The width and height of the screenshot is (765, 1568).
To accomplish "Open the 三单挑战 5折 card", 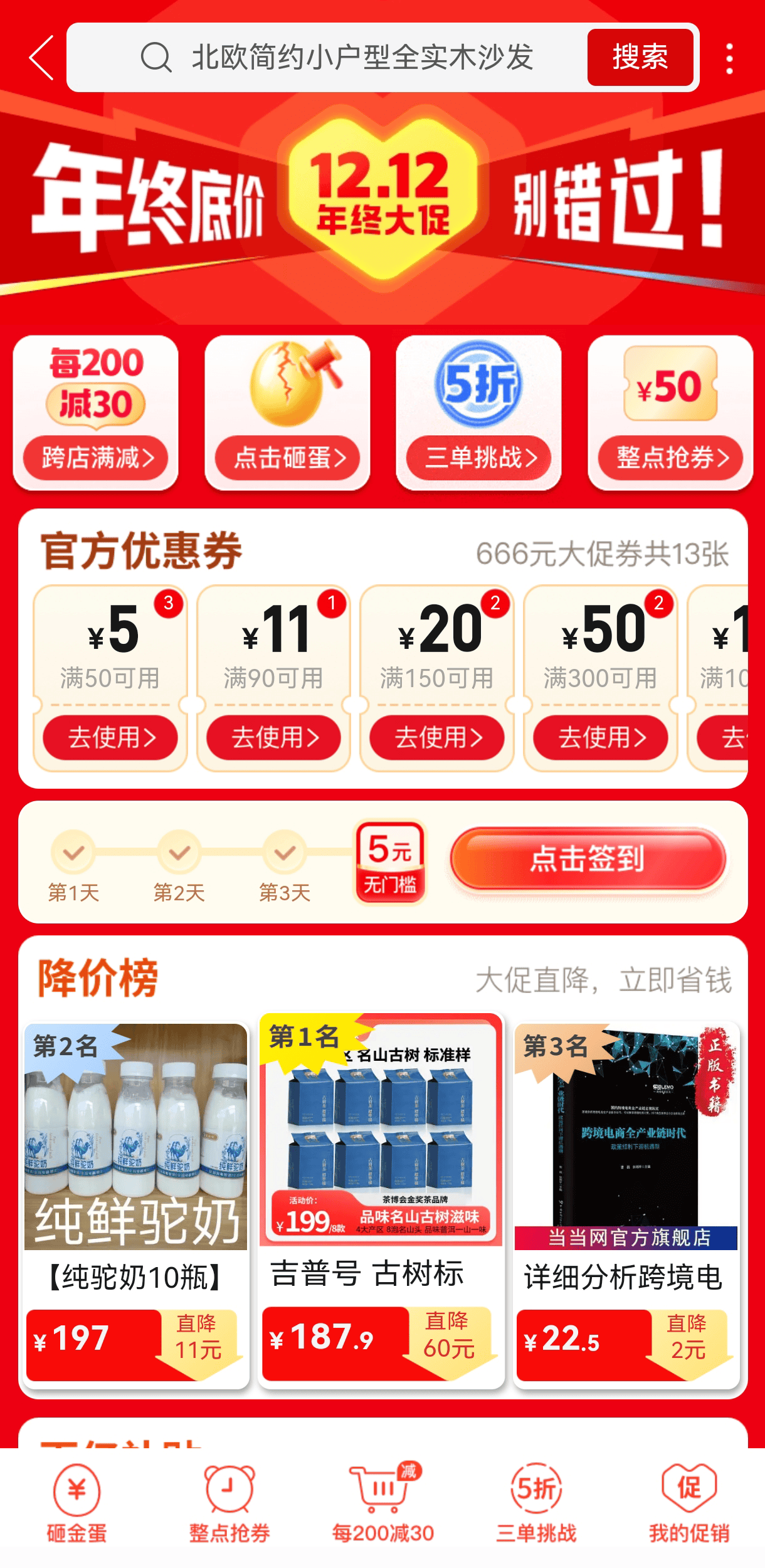I will [x=478, y=413].
